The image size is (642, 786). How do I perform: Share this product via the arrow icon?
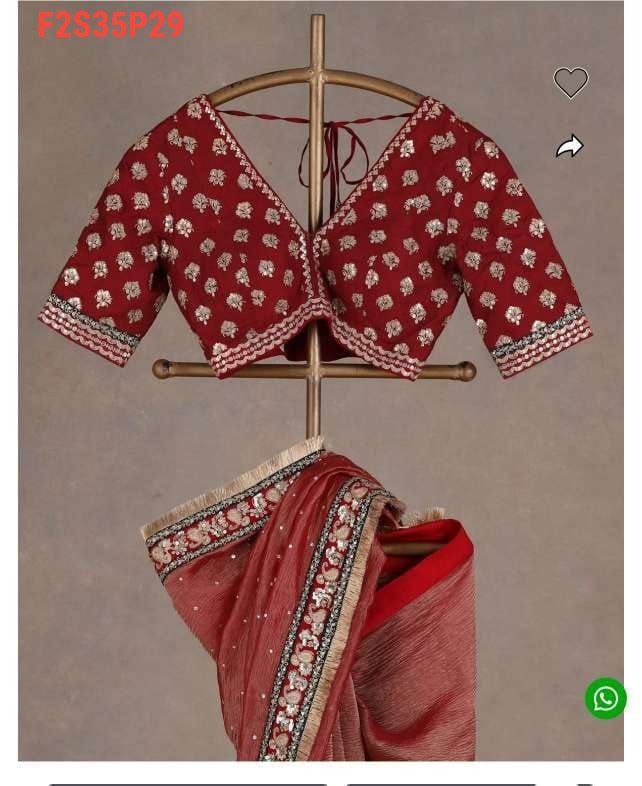coord(570,148)
